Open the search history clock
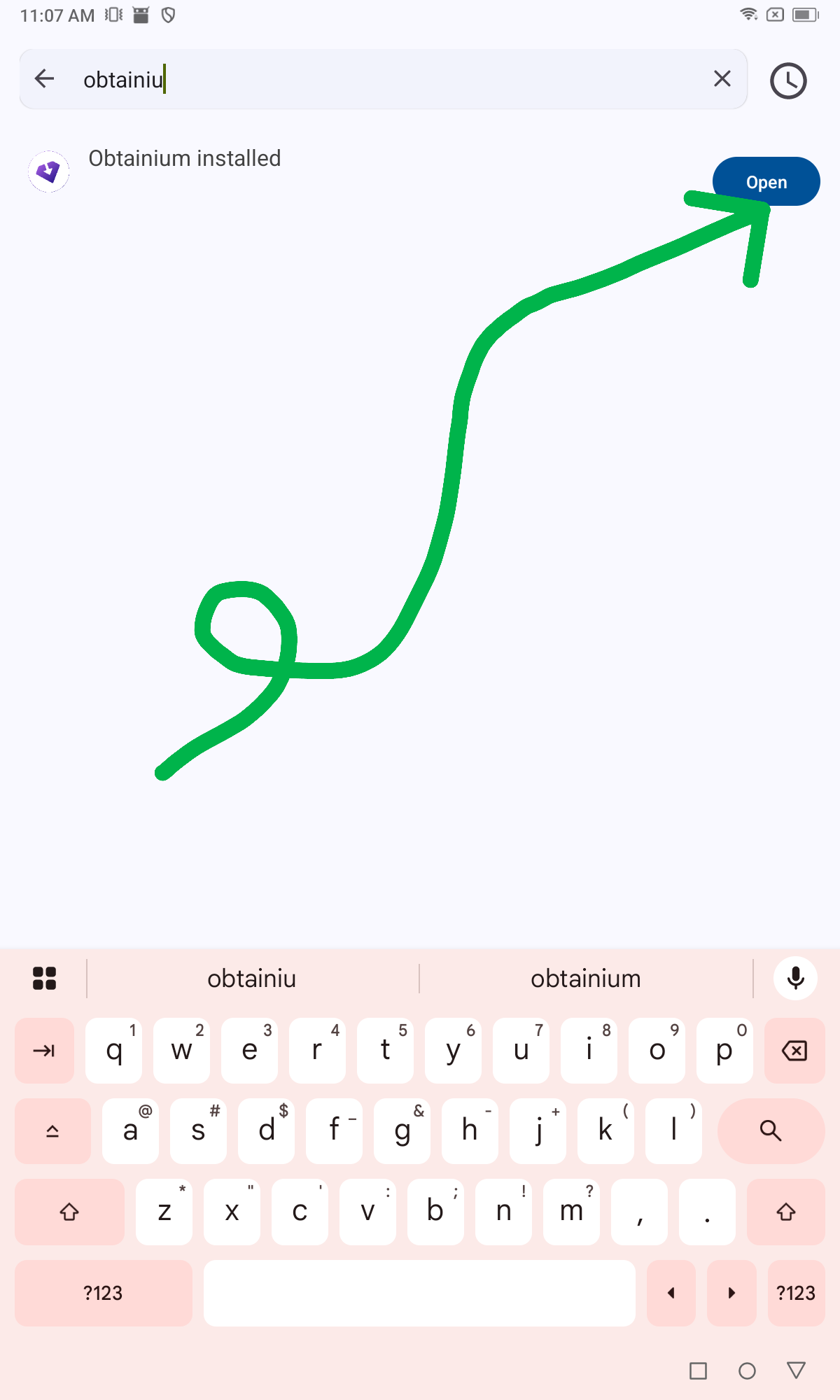This screenshot has height=1400, width=840. click(x=788, y=80)
